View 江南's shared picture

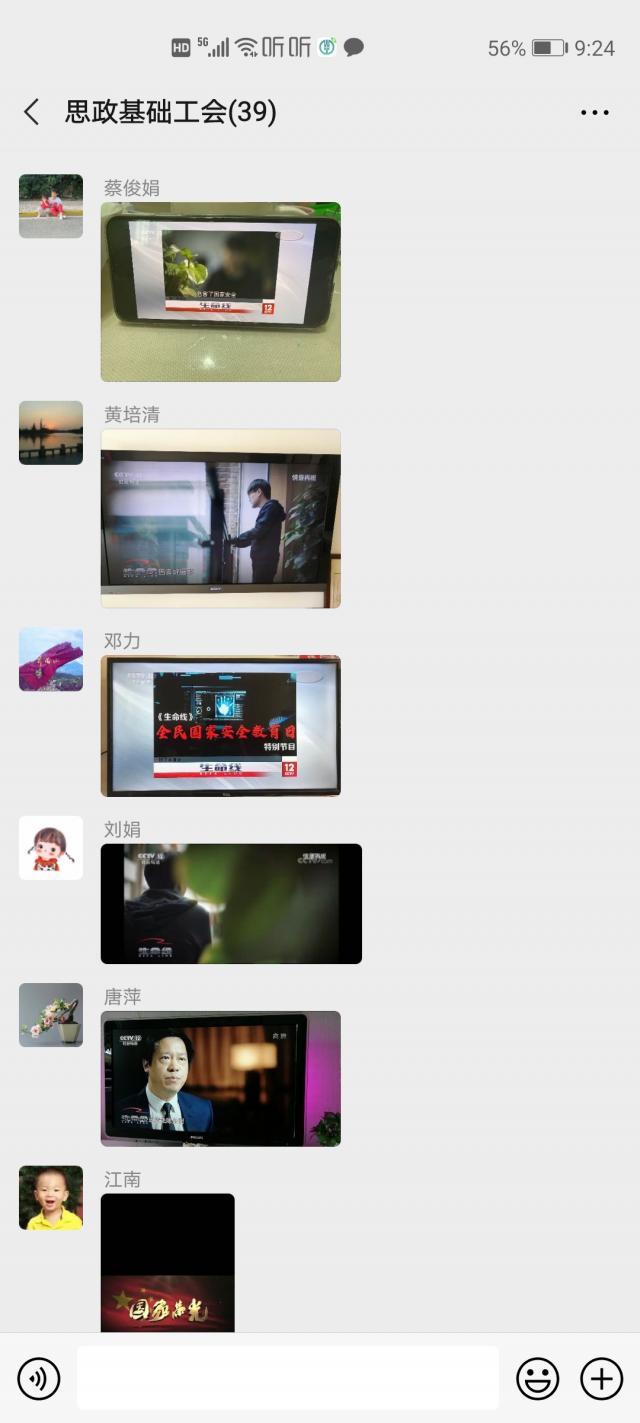(x=167, y=1262)
